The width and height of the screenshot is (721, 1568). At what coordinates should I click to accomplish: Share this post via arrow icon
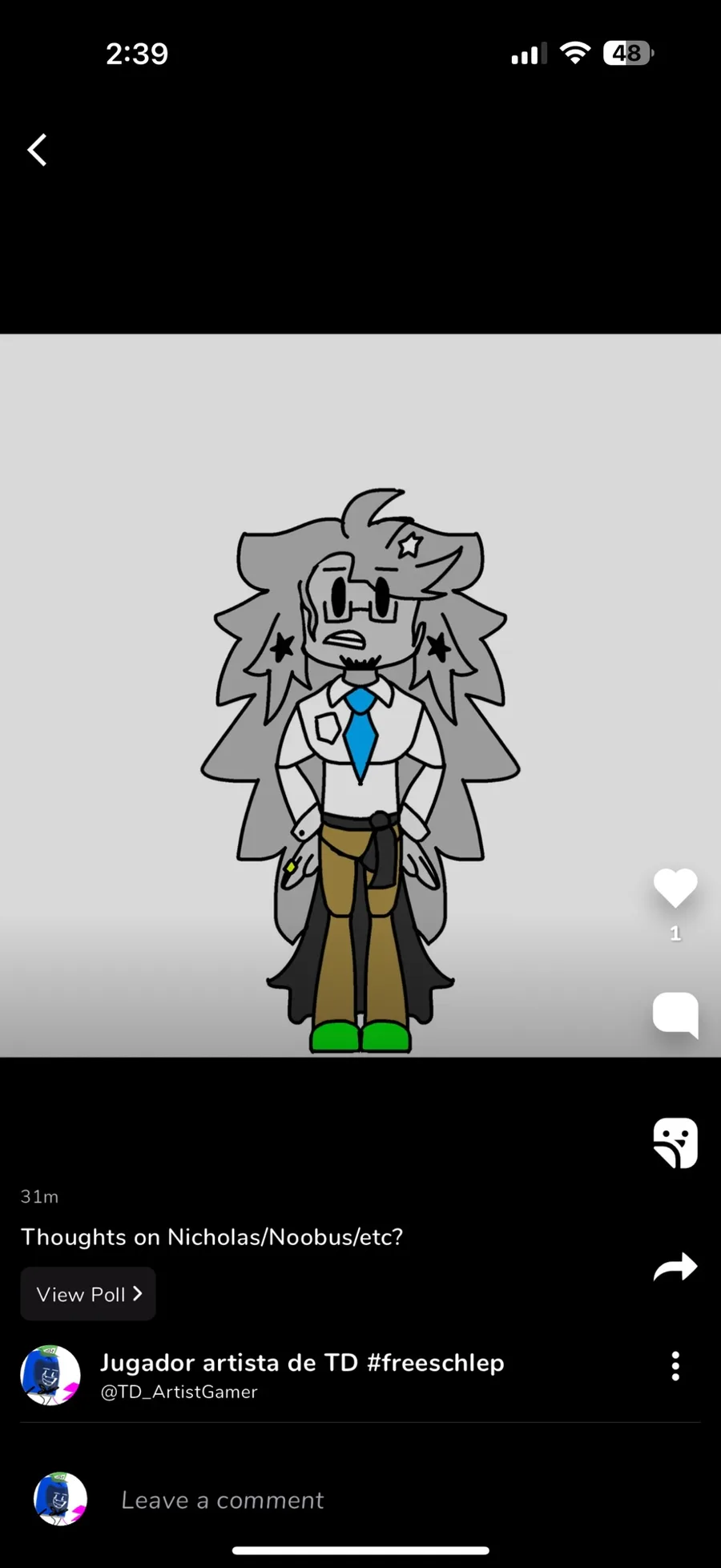point(675,1267)
